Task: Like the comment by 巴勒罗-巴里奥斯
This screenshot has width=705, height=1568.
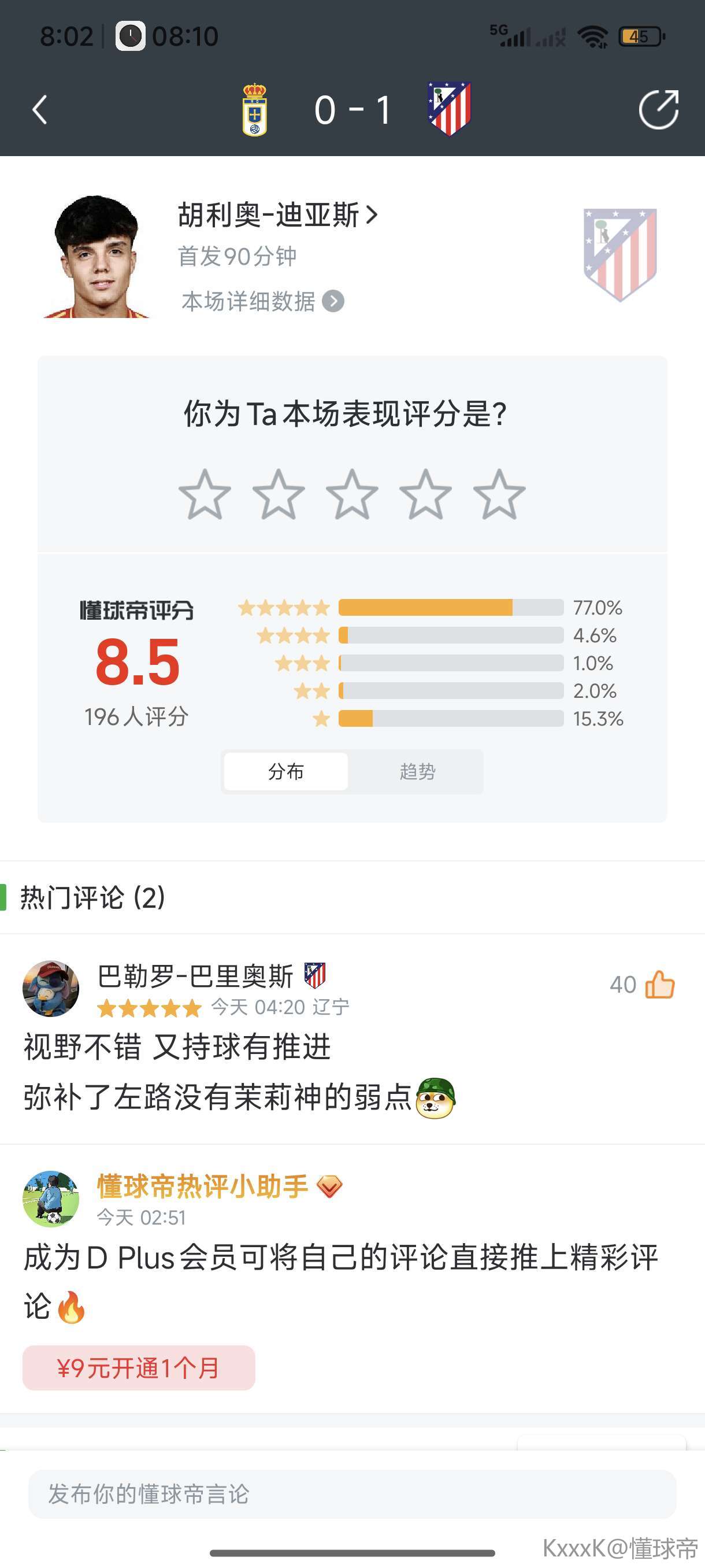Action: (x=659, y=984)
